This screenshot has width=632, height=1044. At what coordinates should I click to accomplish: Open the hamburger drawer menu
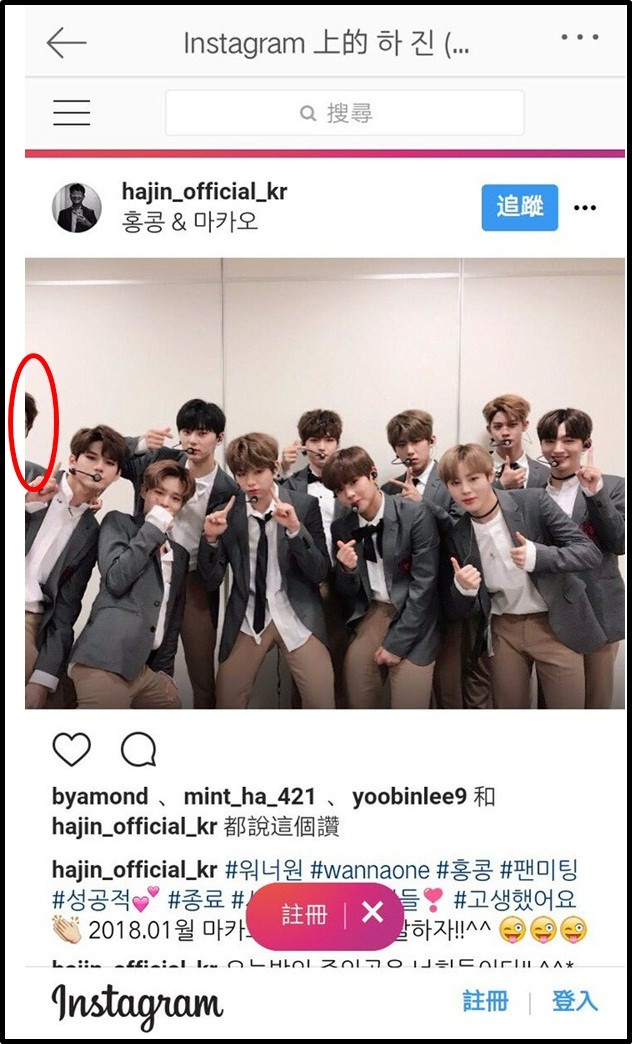click(x=72, y=112)
